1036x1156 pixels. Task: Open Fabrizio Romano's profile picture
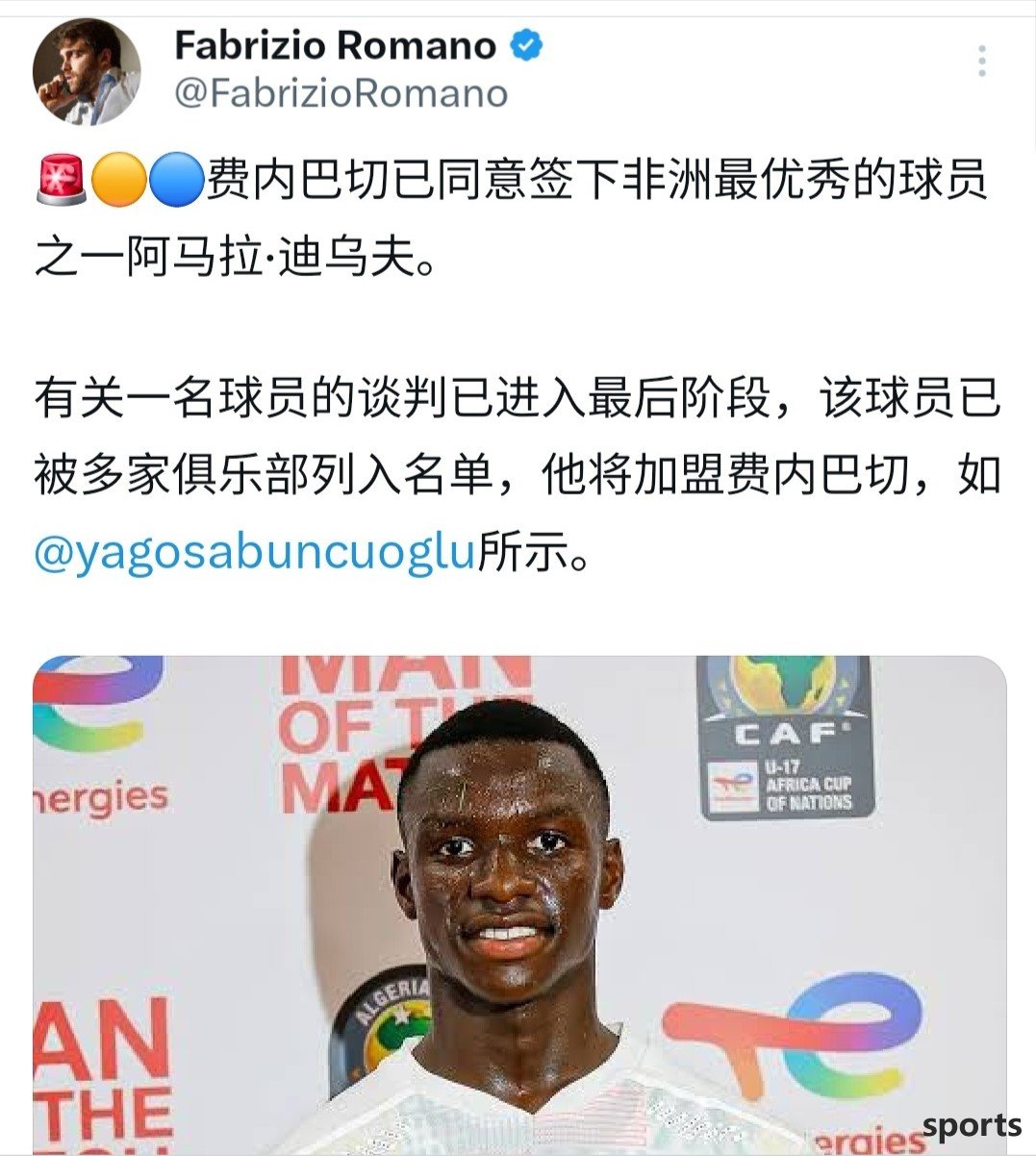pyautogui.click(x=86, y=71)
